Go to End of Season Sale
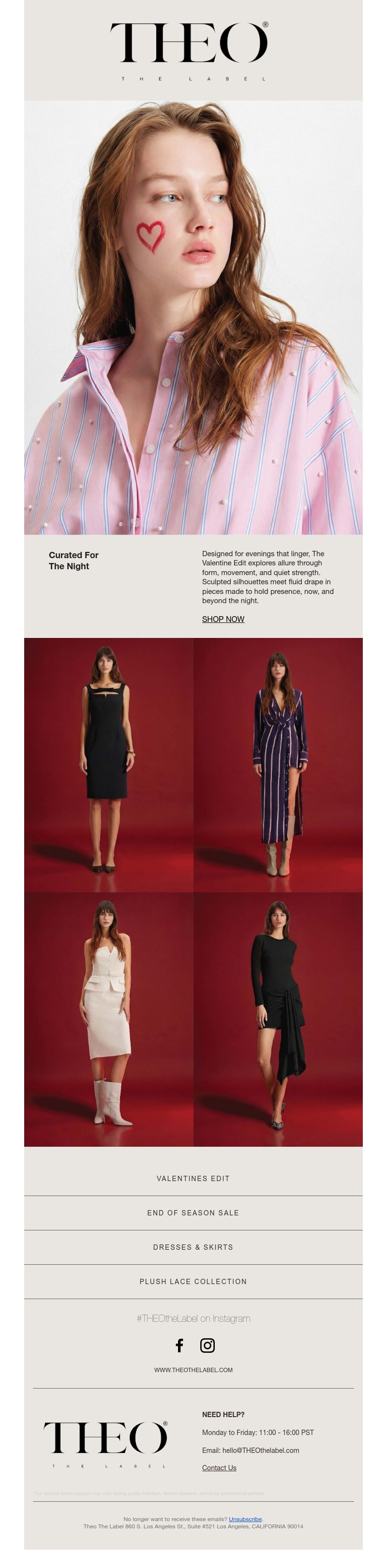 click(x=193, y=1213)
